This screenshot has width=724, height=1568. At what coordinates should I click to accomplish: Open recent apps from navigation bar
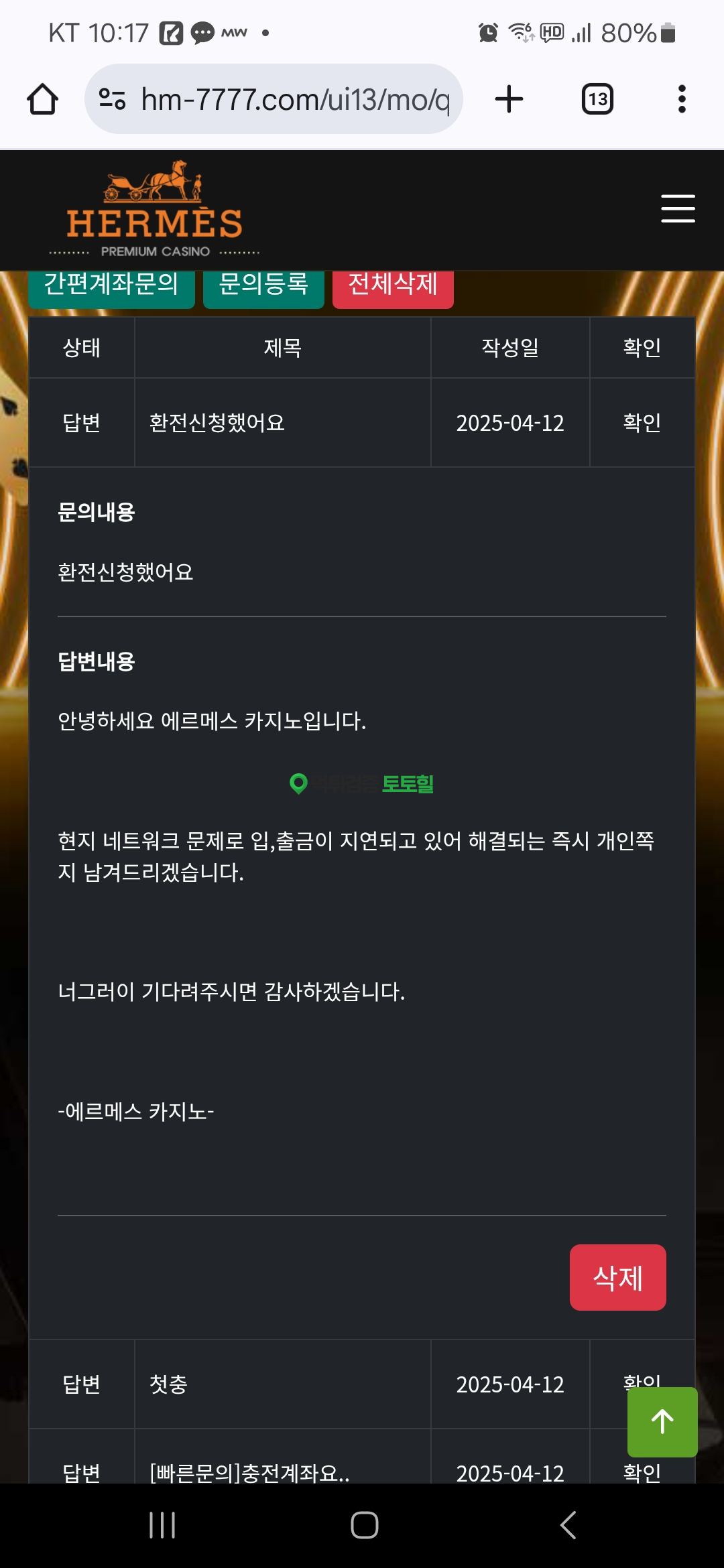(x=162, y=1525)
